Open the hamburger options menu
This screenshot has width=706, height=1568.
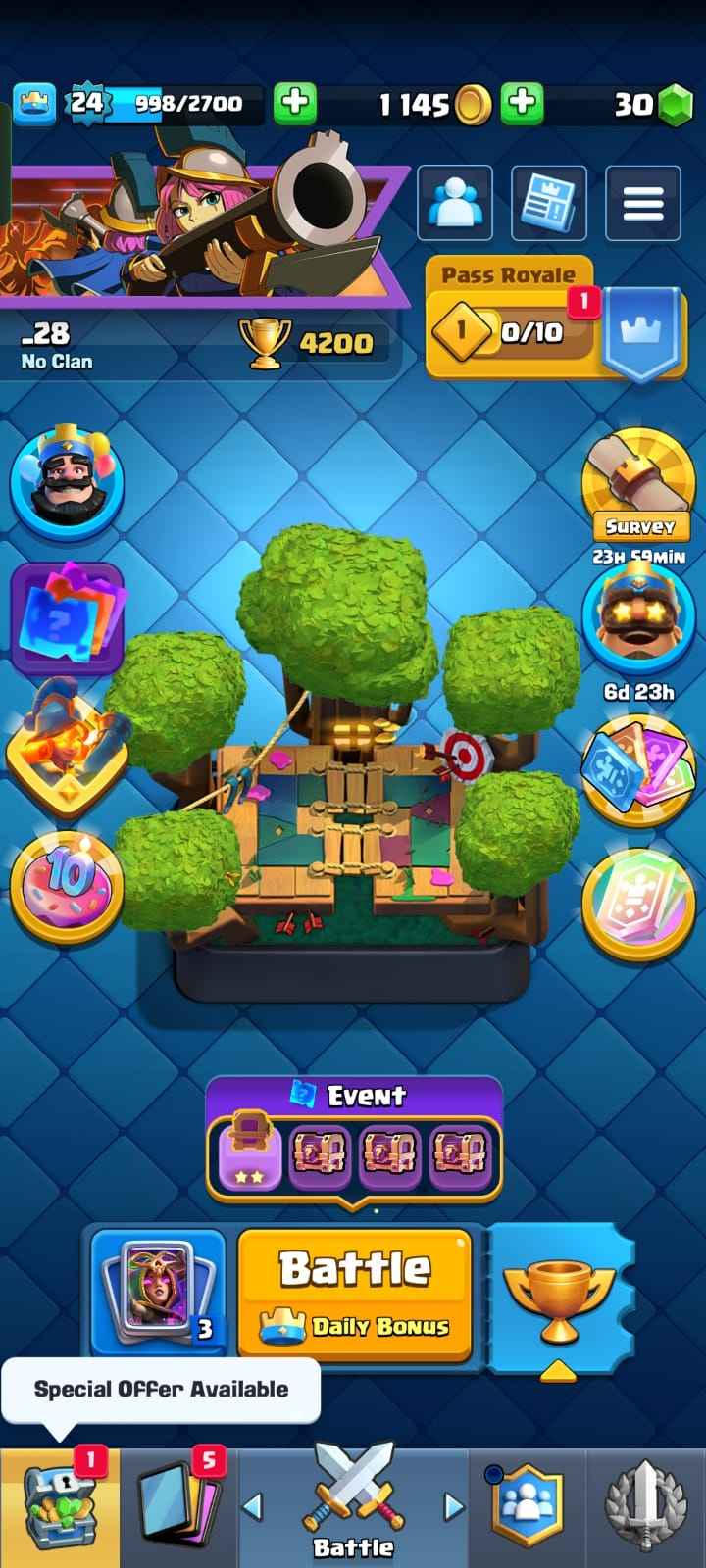(642, 204)
